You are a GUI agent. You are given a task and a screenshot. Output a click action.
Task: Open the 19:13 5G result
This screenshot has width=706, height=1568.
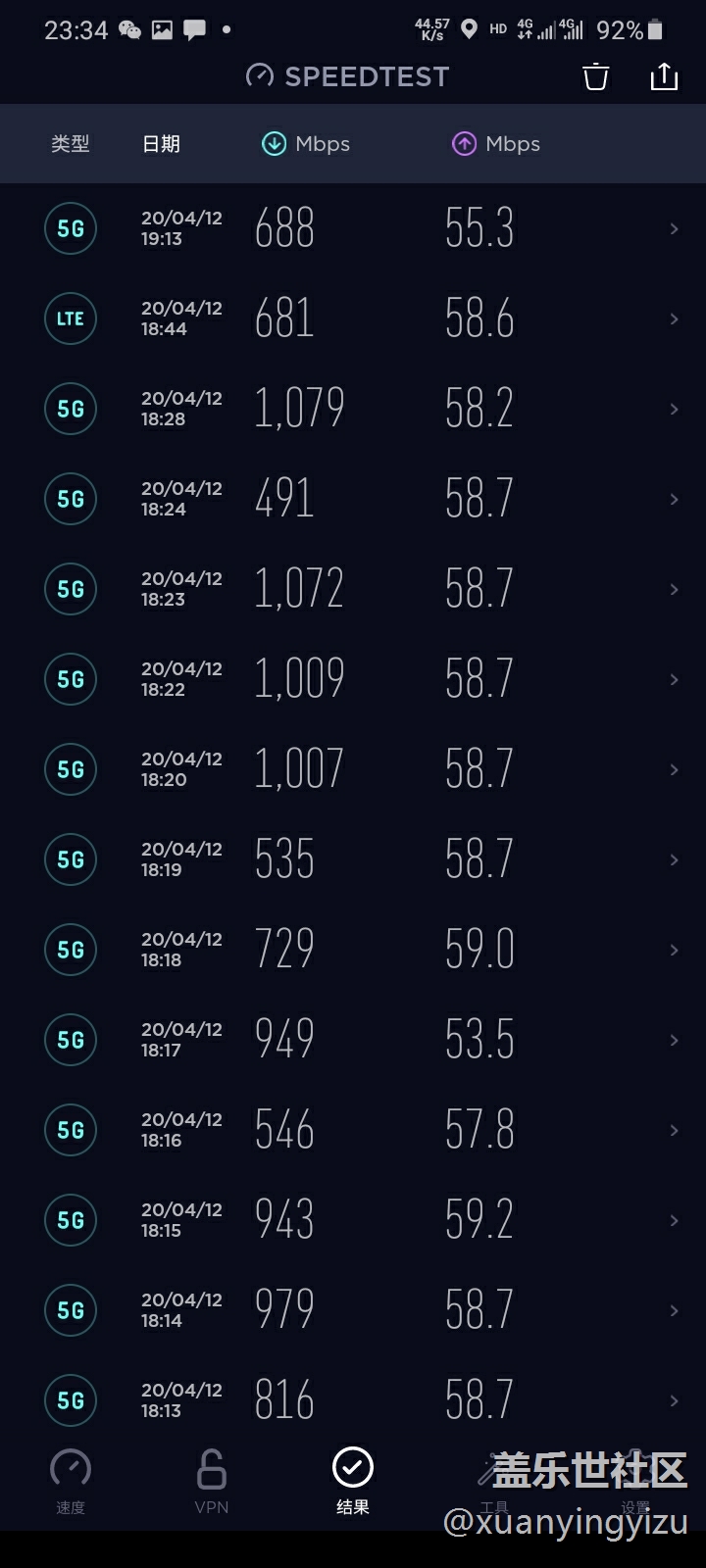[353, 228]
